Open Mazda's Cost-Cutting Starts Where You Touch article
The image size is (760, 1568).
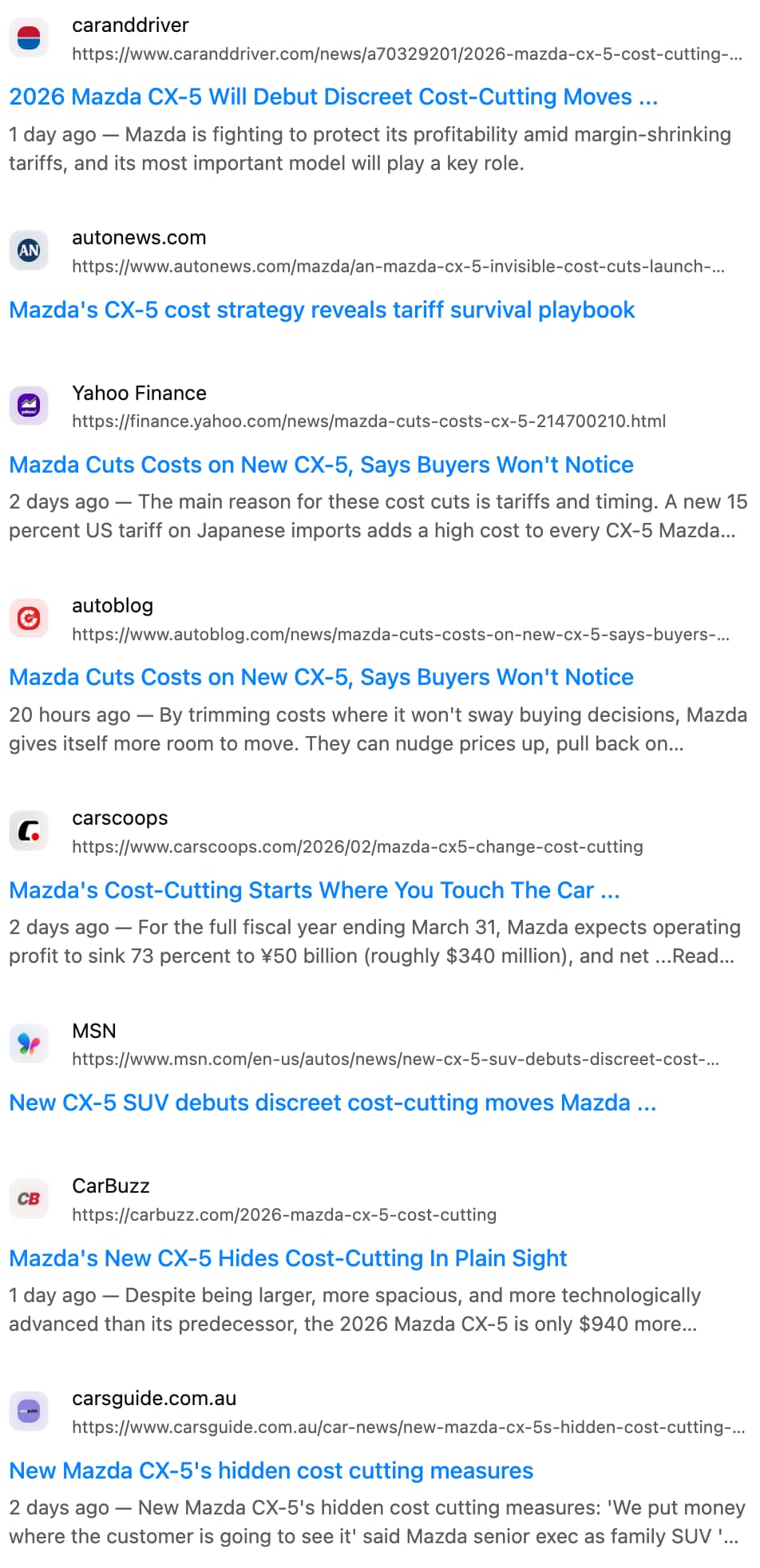(315, 889)
